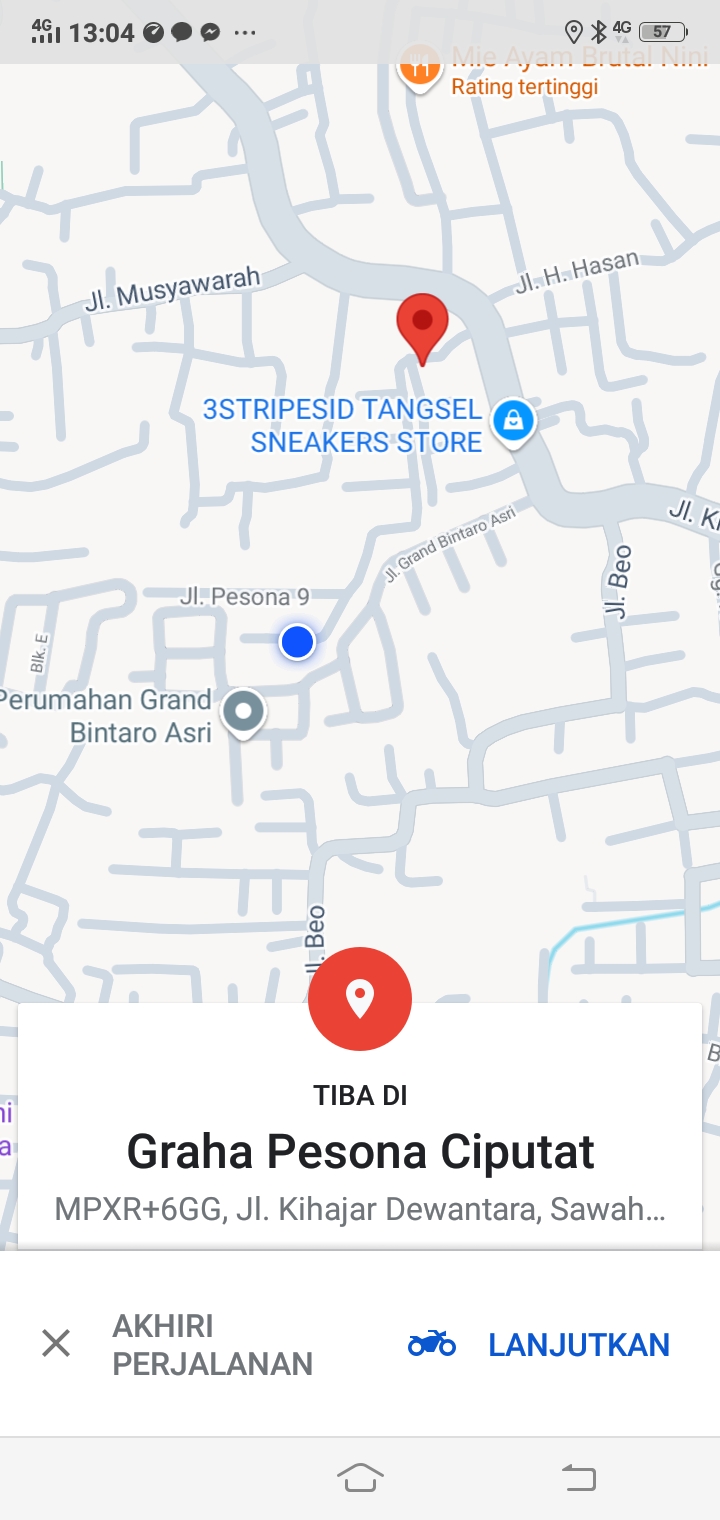
Task: Tap the red destination pin on map
Action: 422,324
